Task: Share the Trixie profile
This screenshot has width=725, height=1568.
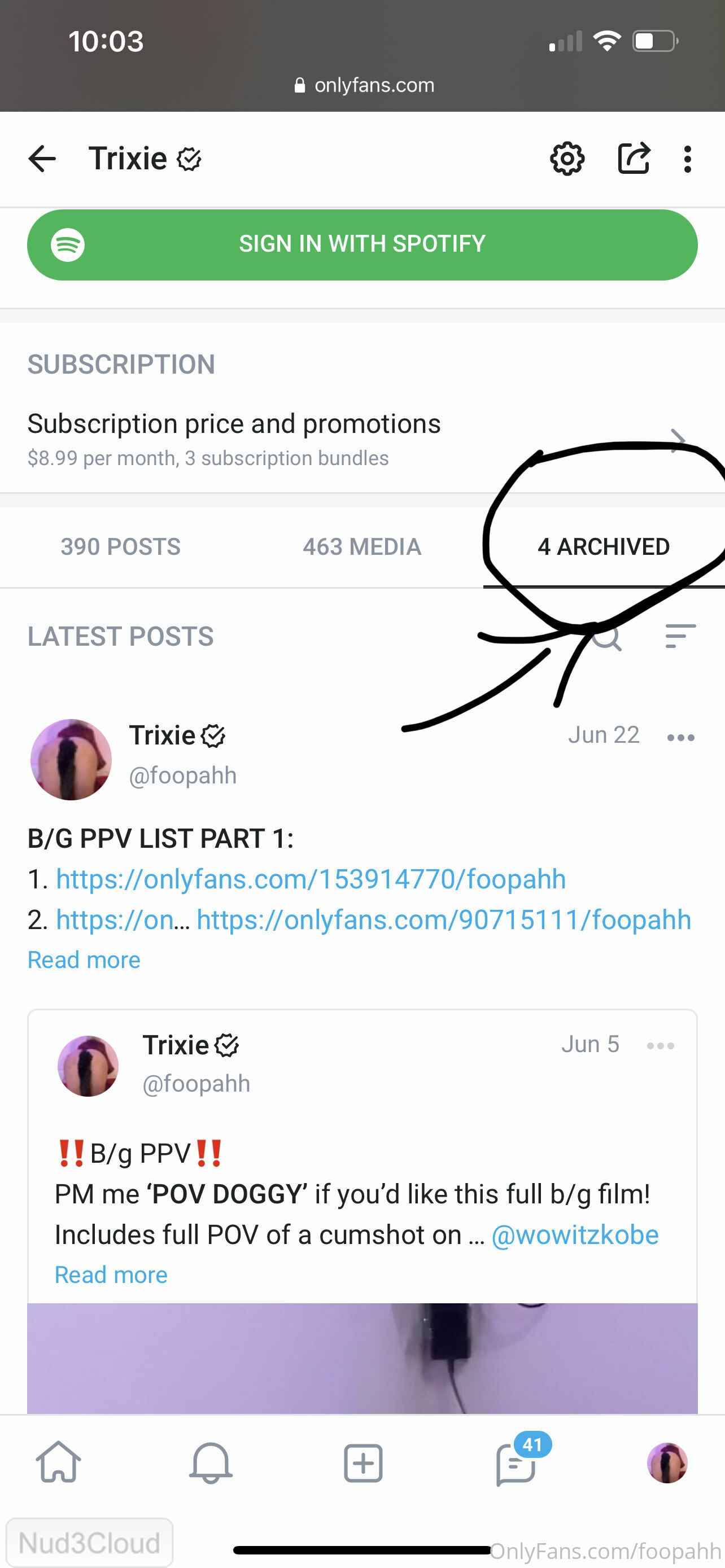Action: coord(634,159)
